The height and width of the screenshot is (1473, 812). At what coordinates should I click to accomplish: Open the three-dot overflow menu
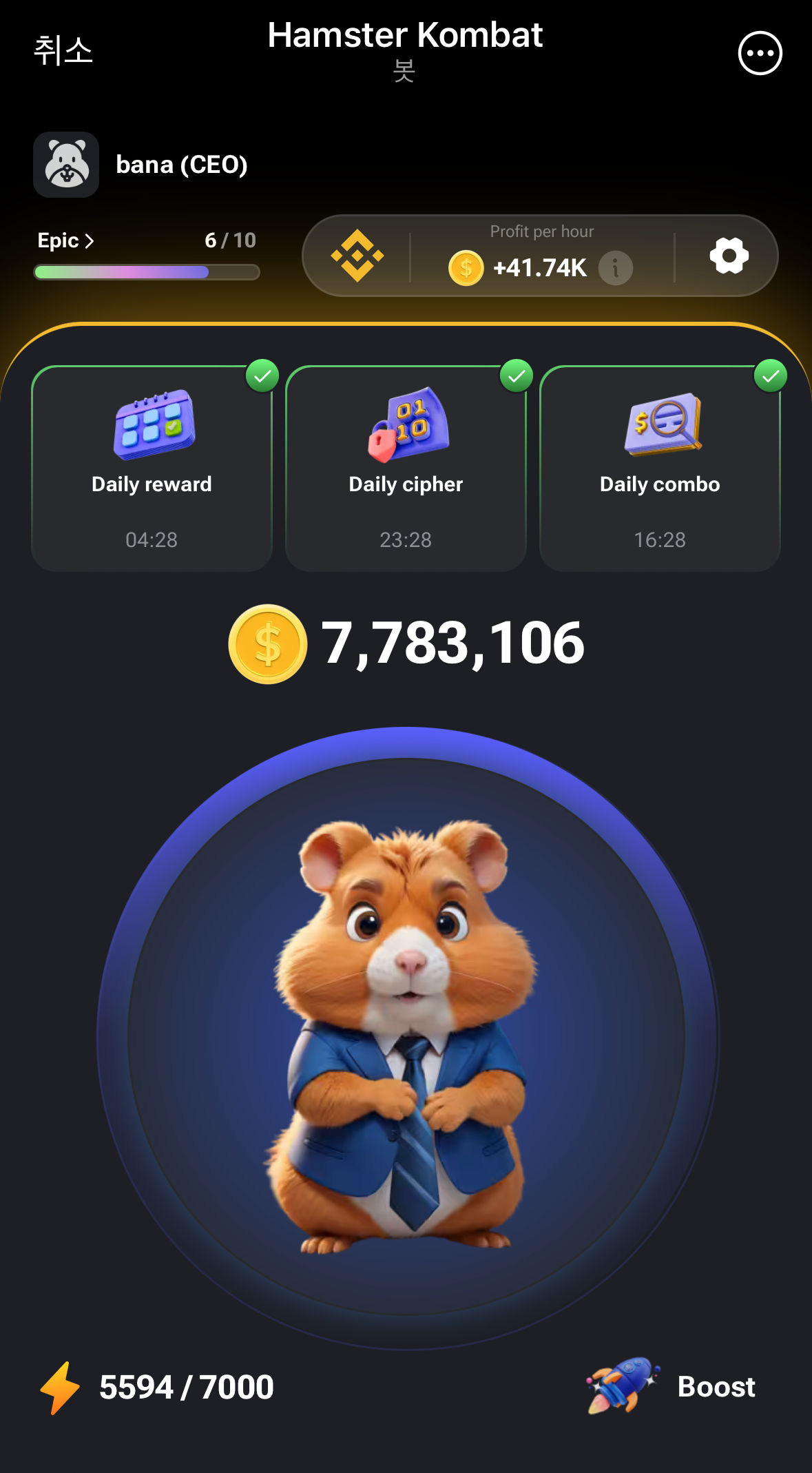tap(760, 53)
